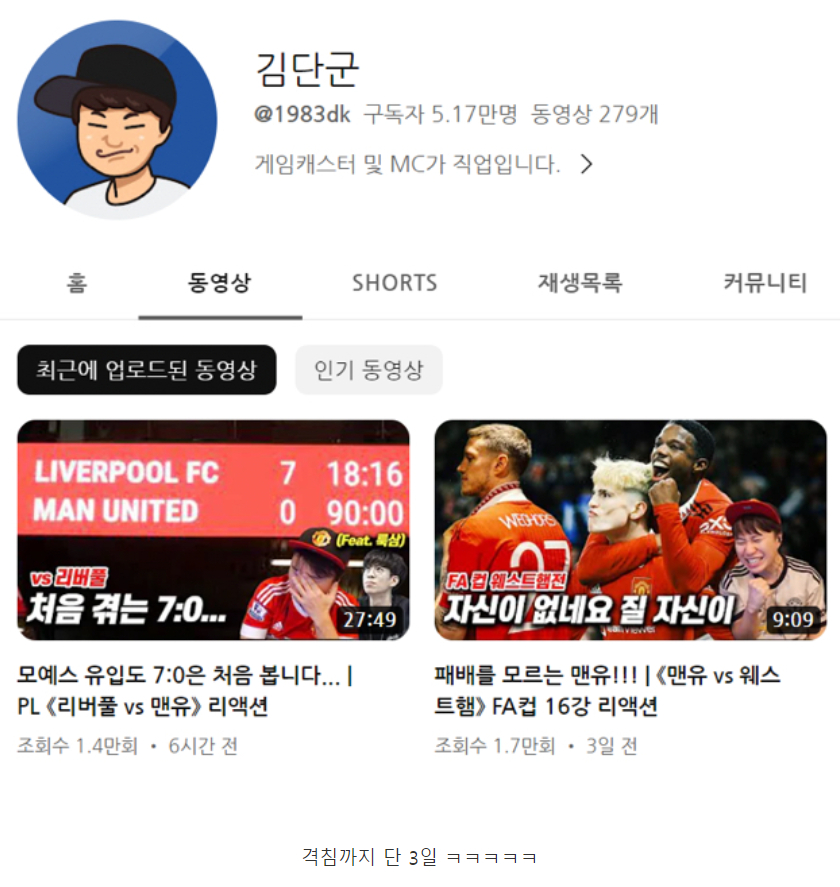This screenshot has width=840, height=887.
Task: Switch to the 재생목록 tab
Action: pos(580,283)
